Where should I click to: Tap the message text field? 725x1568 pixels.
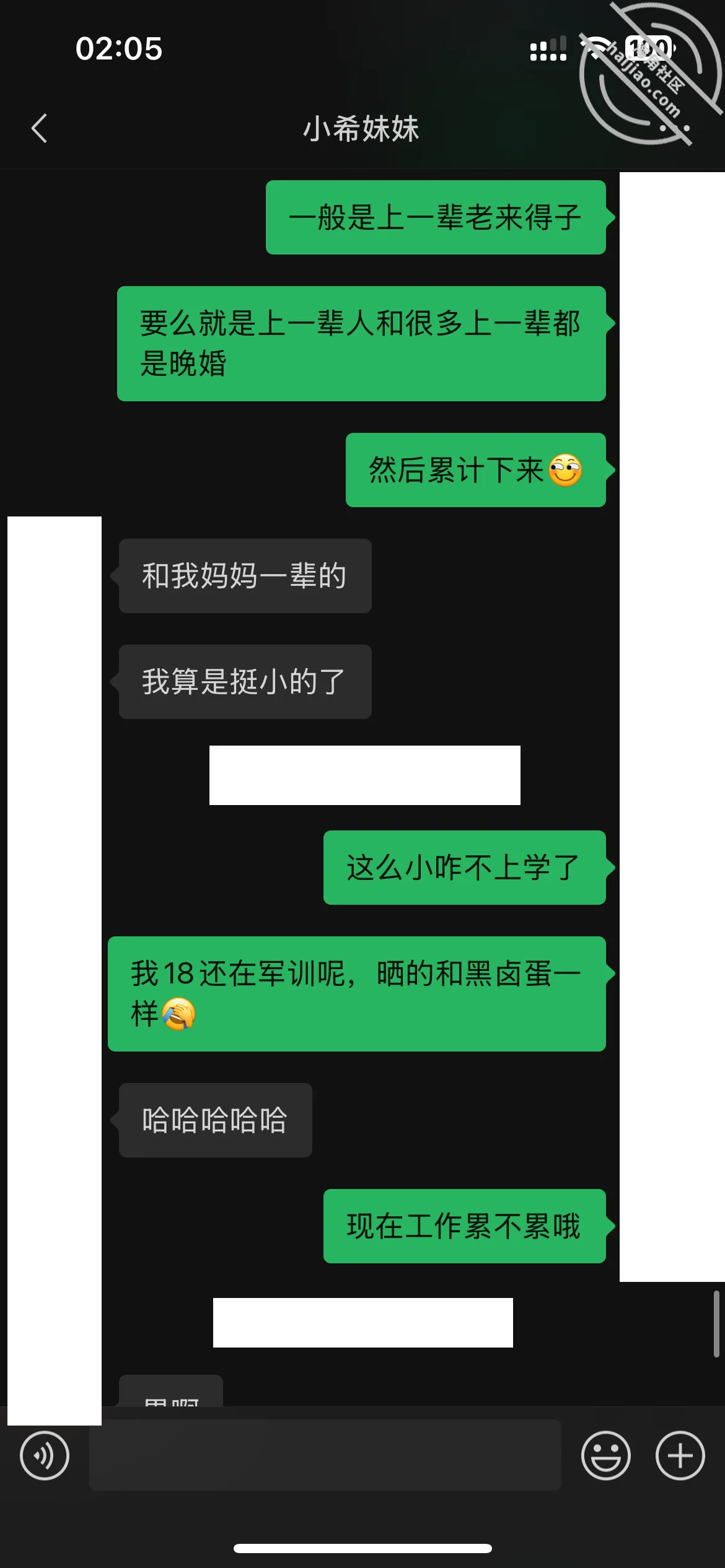point(325,1455)
